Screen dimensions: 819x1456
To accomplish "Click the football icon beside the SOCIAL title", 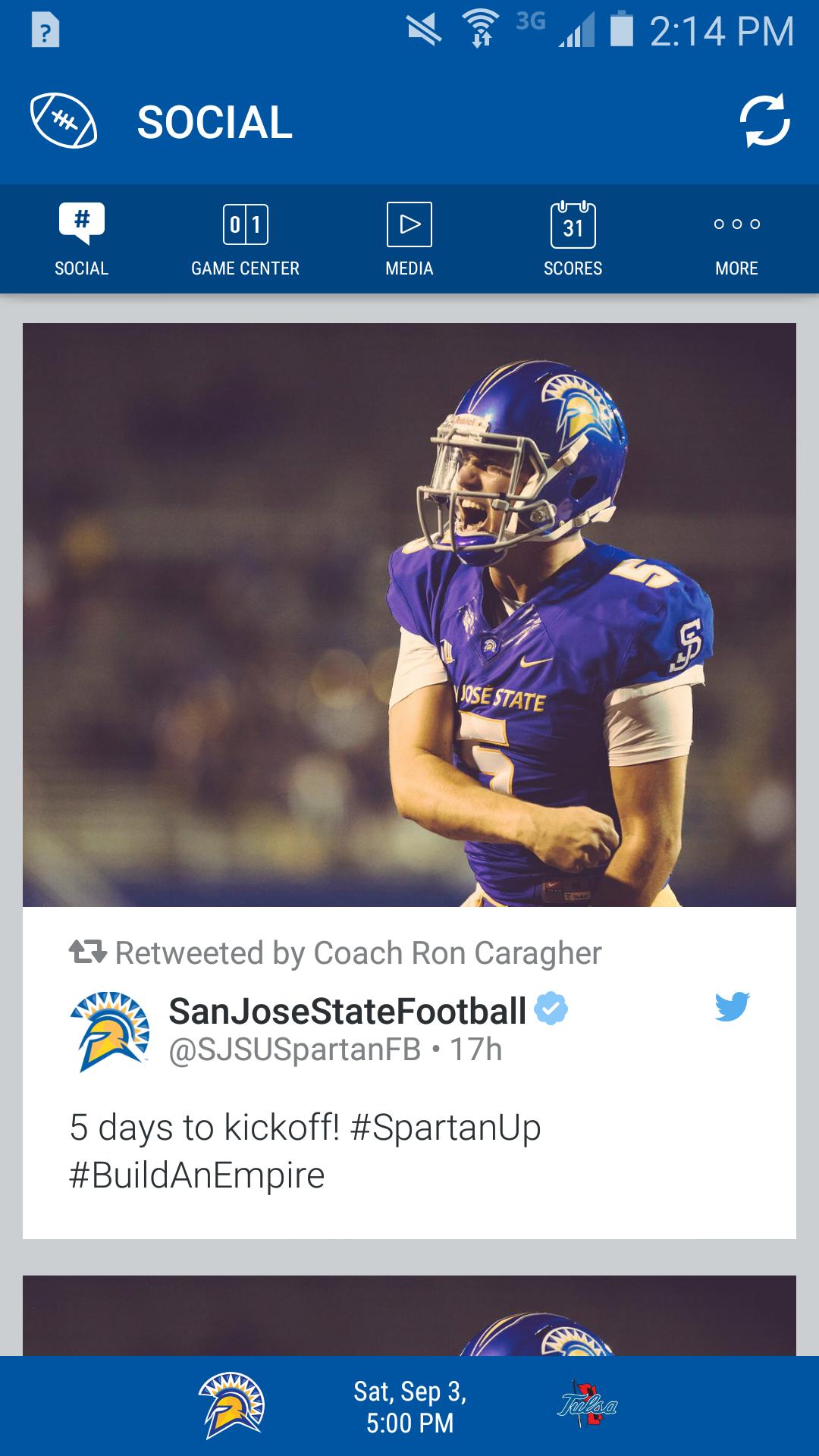I will 64,120.
